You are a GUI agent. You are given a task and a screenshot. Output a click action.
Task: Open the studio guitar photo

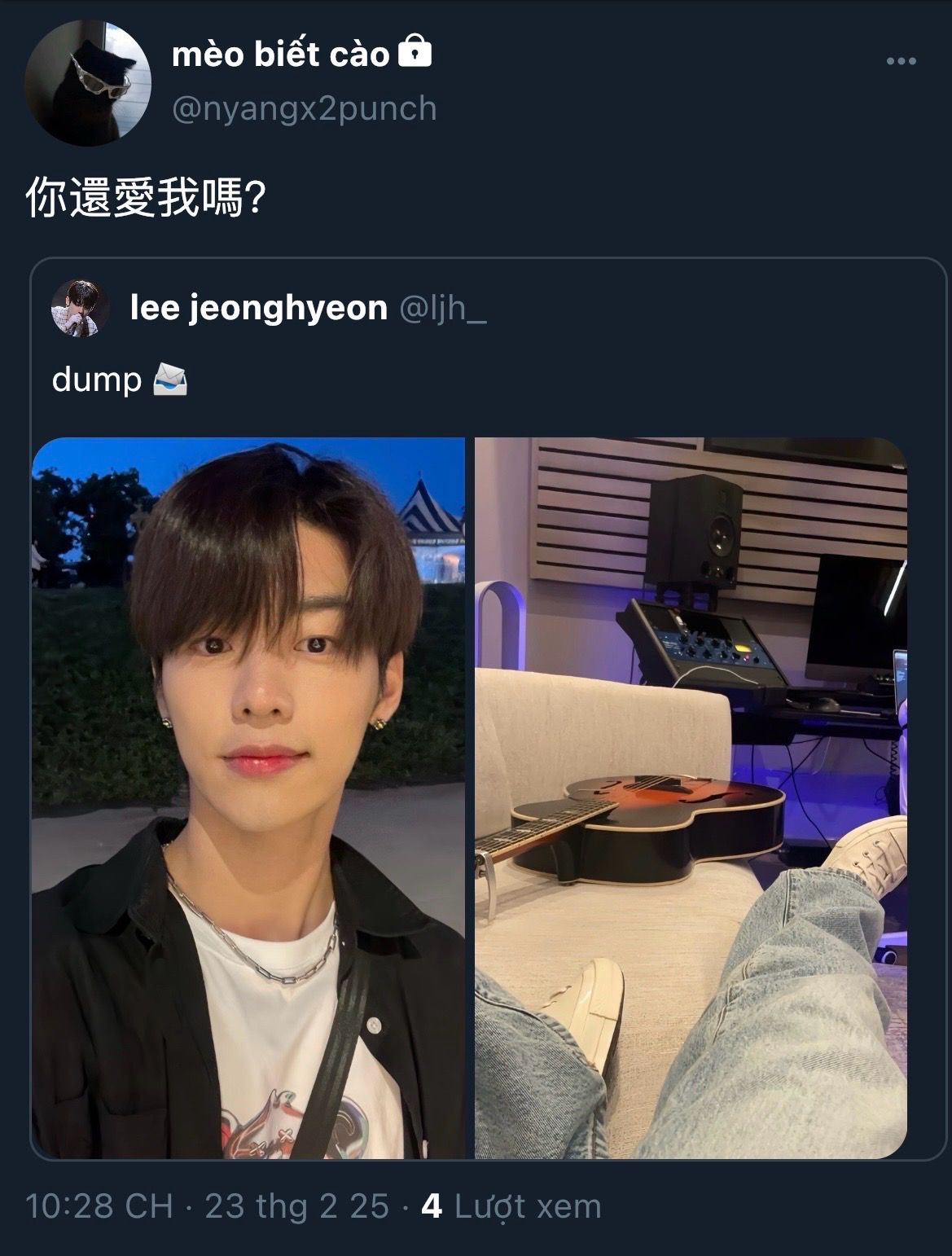[x=691, y=797]
